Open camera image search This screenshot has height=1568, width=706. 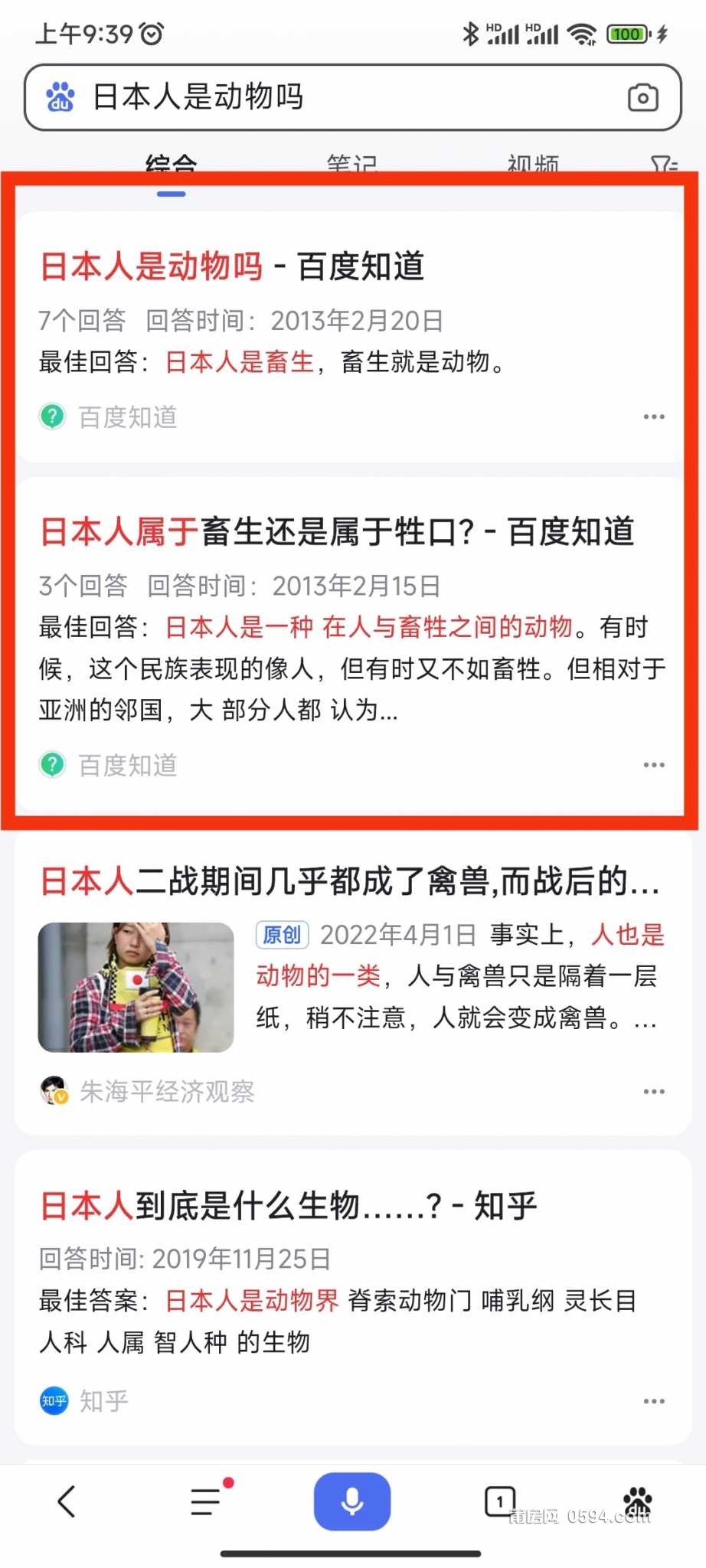pos(642,97)
